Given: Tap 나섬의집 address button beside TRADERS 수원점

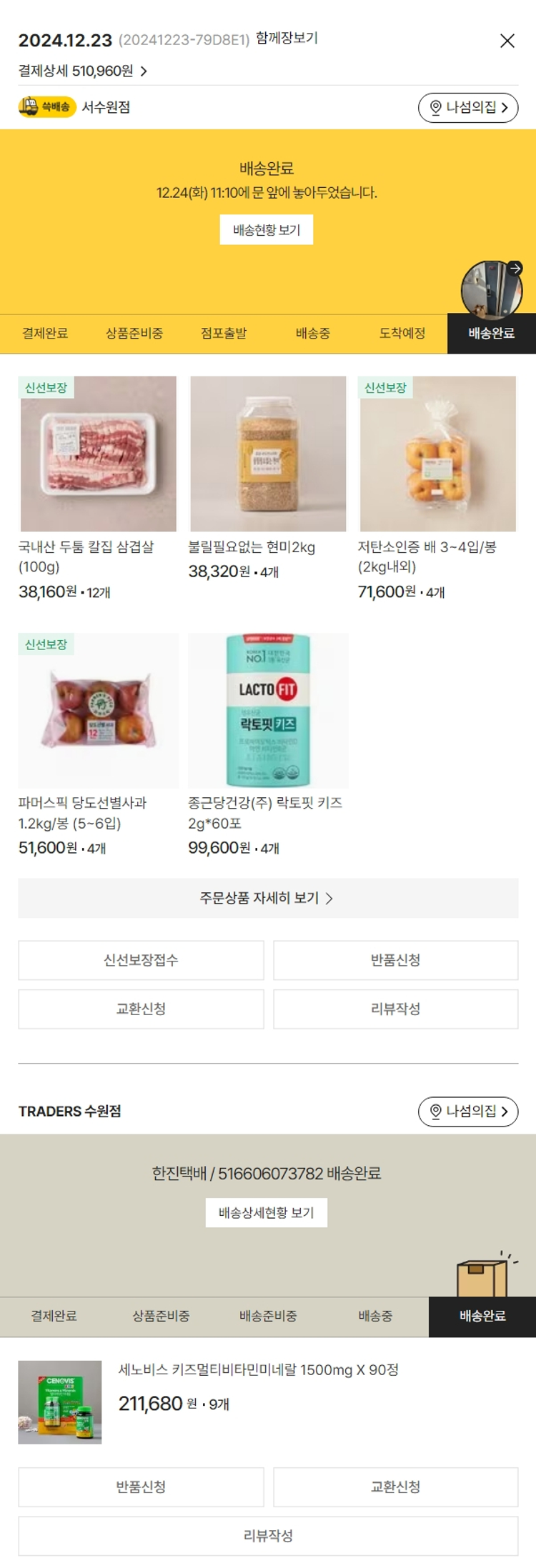Looking at the screenshot, I should pos(467,1111).
